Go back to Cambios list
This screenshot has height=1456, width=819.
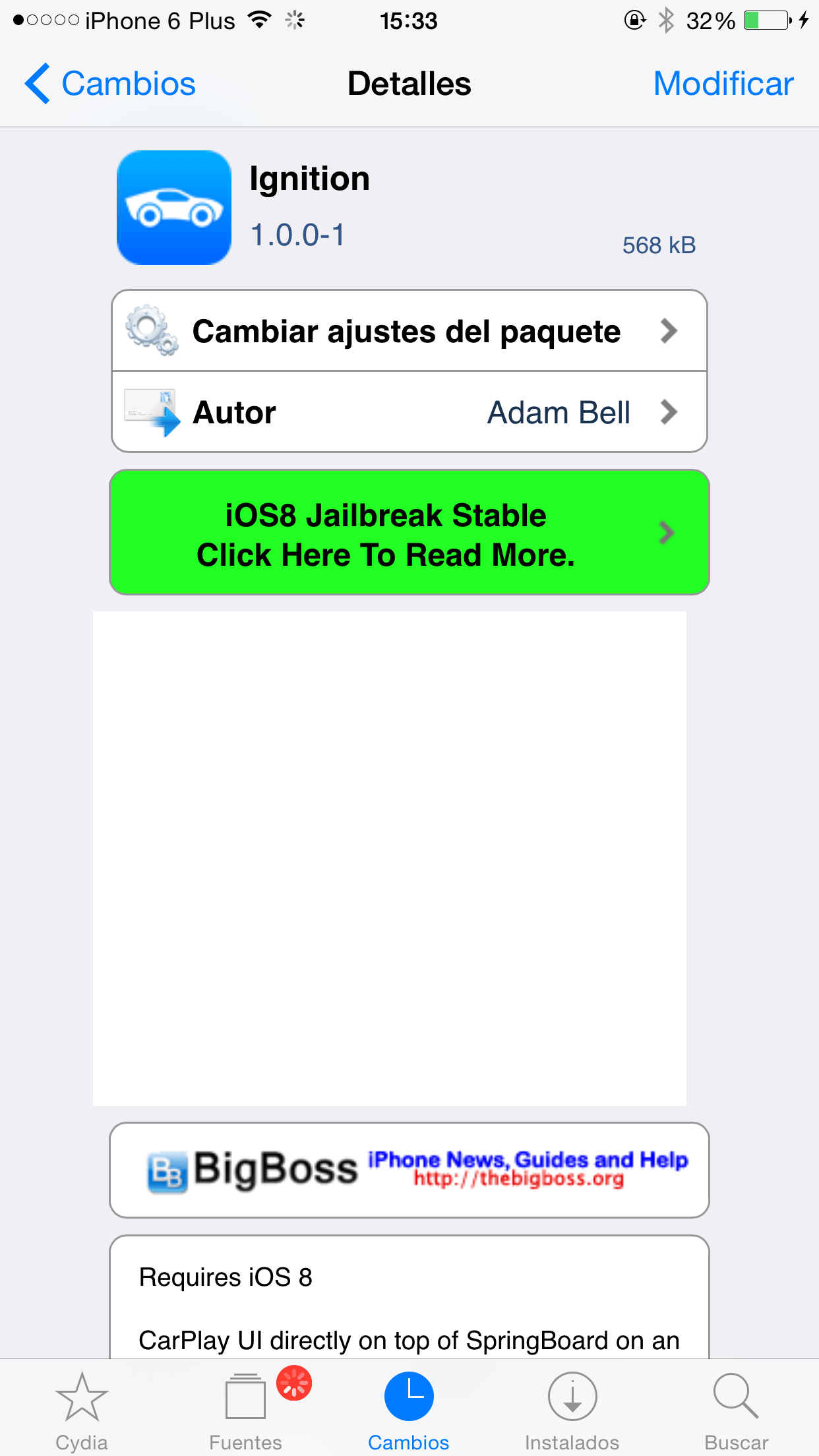tap(111, 84)
